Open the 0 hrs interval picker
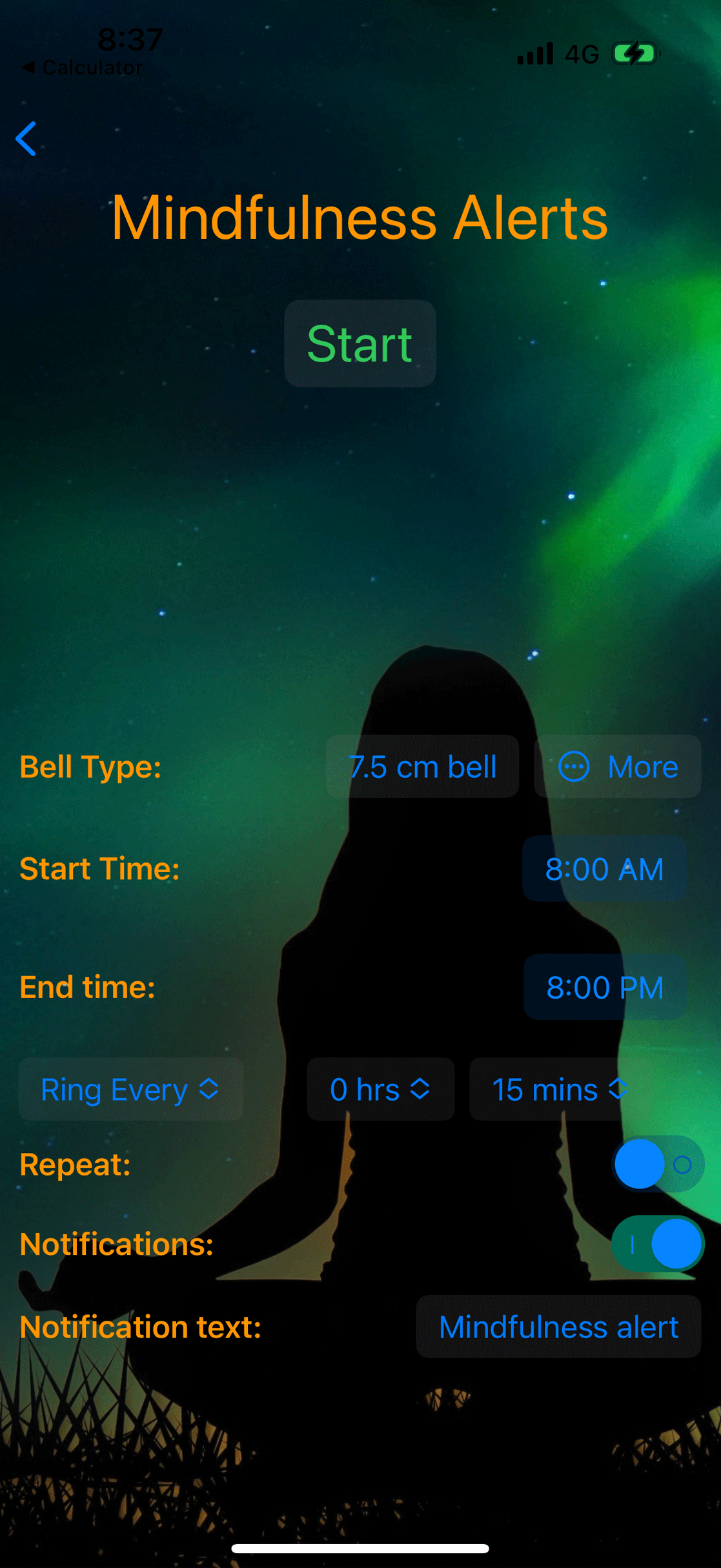Image resolution: width=721 pixels, height=1568 pixels. pyautogui.click(x=380, y=1090)
